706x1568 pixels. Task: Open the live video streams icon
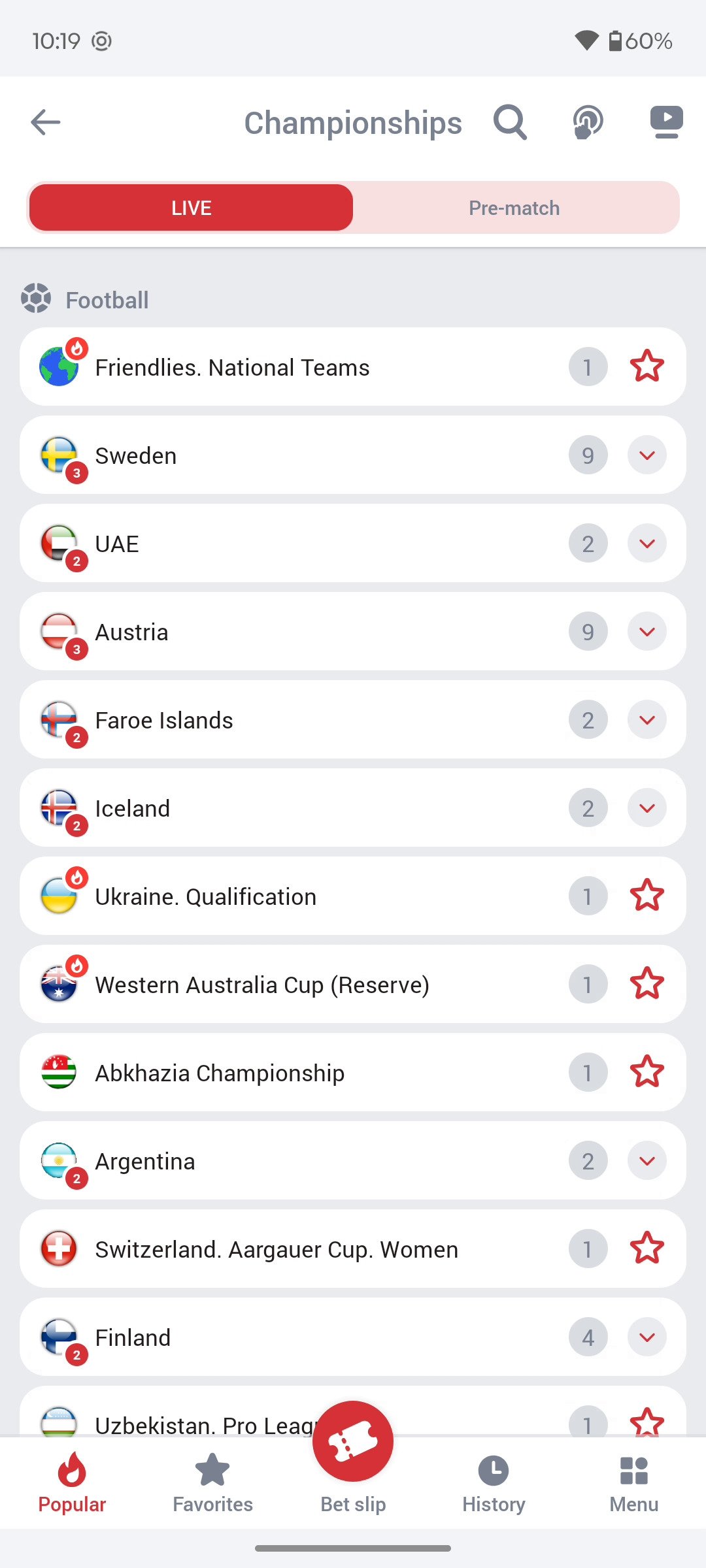click(666, 122)
